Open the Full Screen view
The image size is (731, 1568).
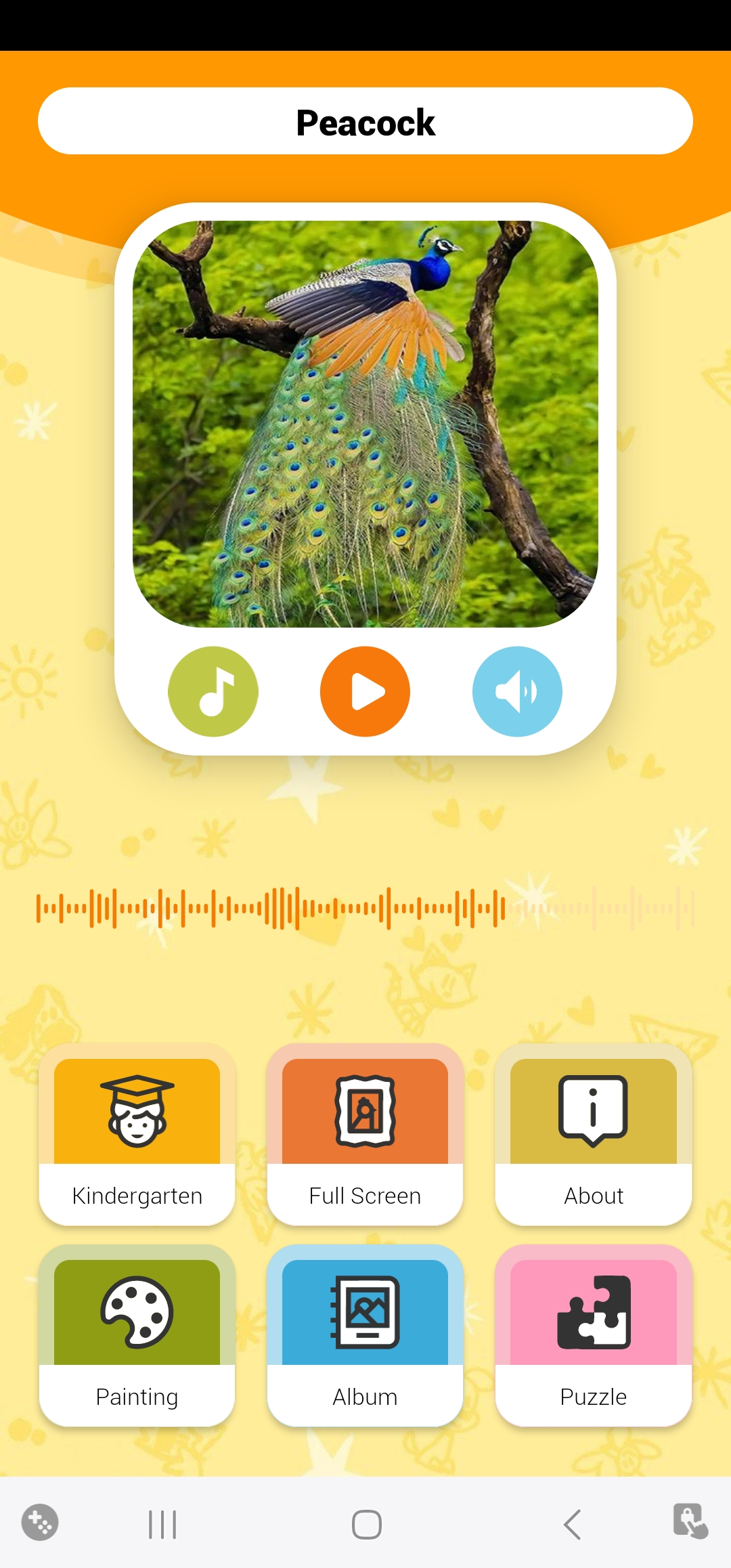pyautogui.click(x=365, y=1135)
